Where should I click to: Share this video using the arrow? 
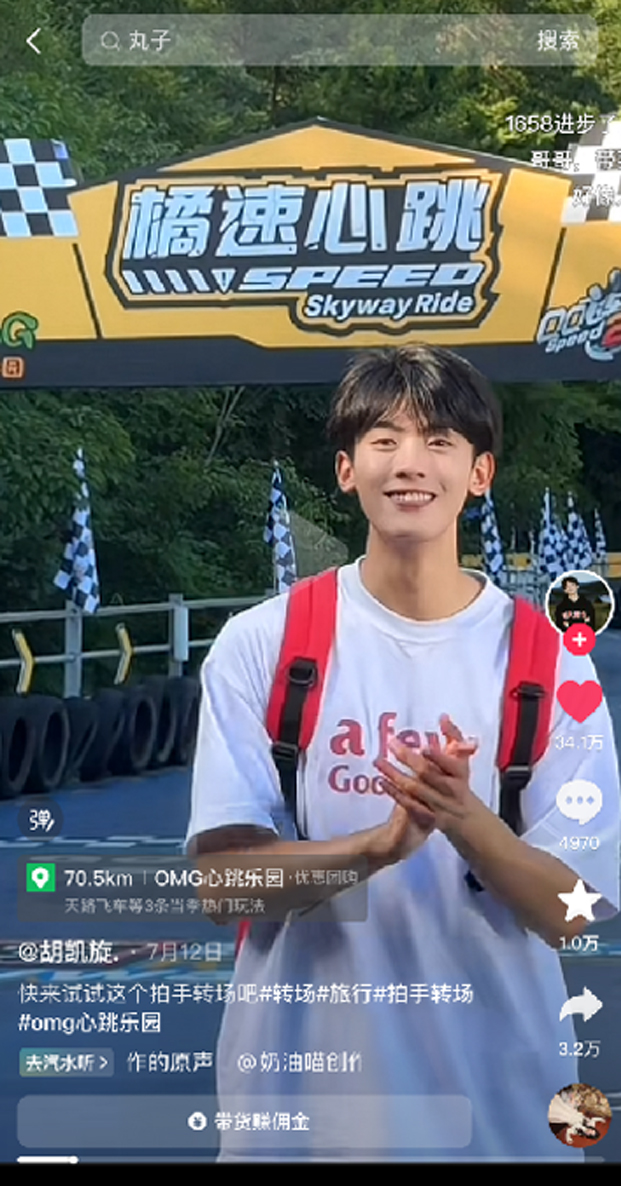(x=579, y=1006)
